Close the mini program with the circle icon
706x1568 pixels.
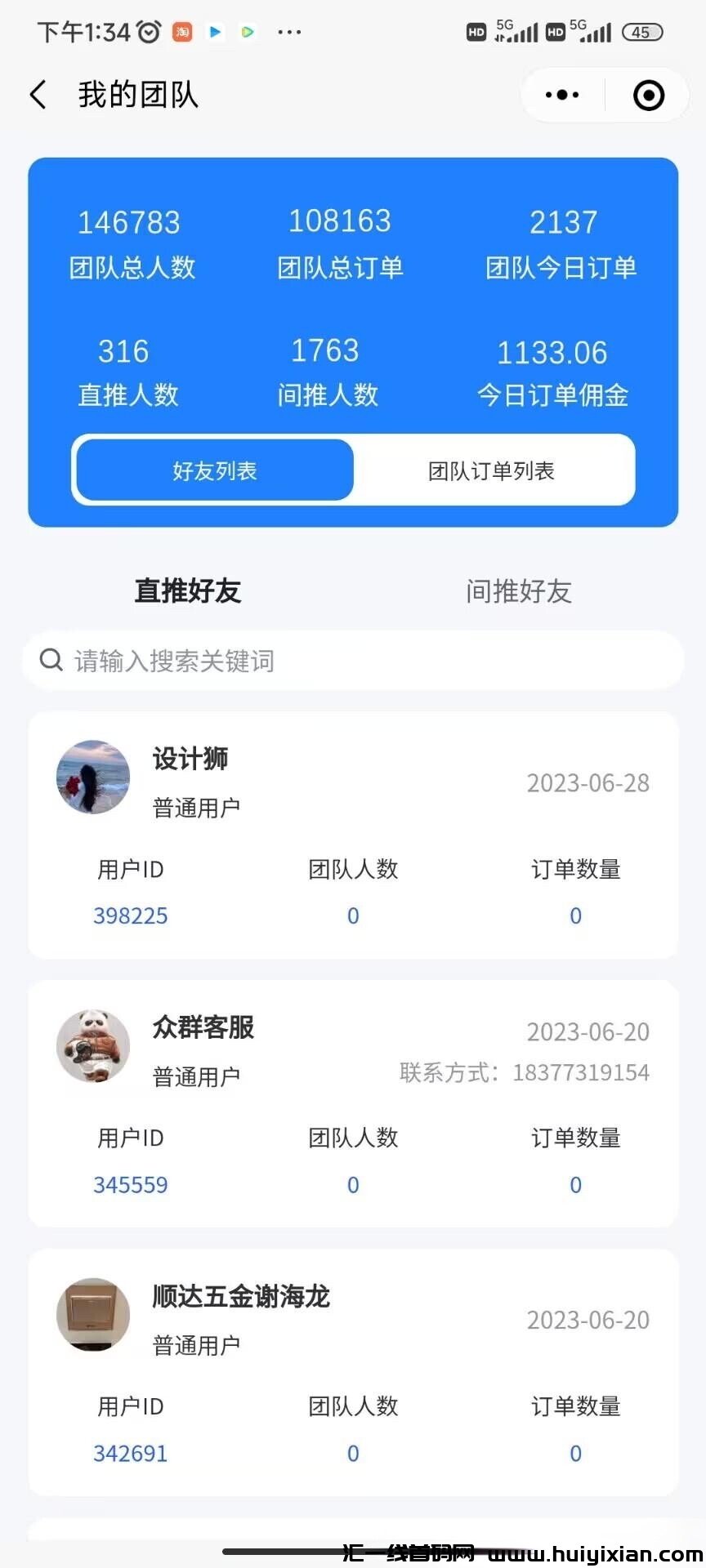tap(649, 96)
